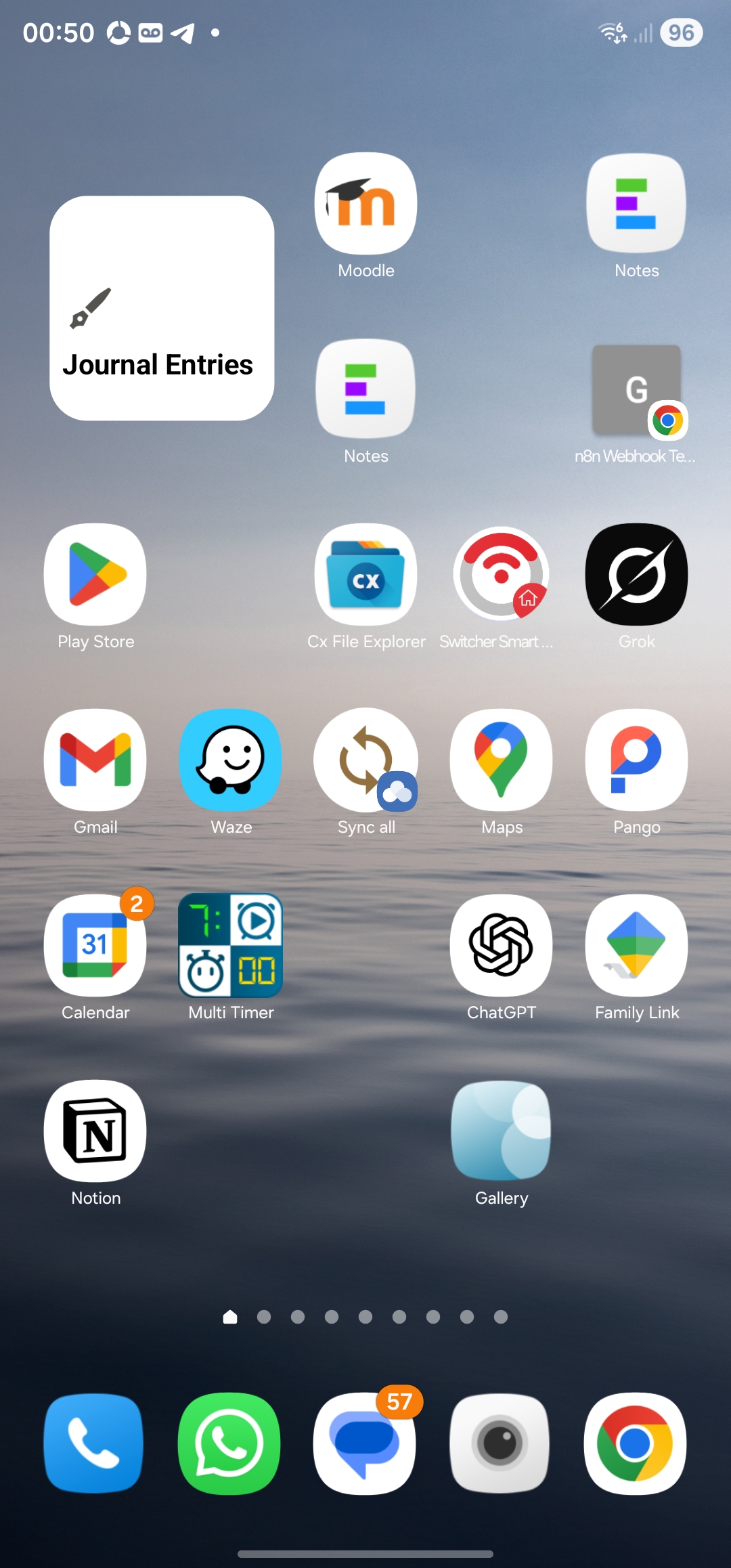View photos in Gallery
Screen dimensions: 731x1568
click(x=501, y=1131)
